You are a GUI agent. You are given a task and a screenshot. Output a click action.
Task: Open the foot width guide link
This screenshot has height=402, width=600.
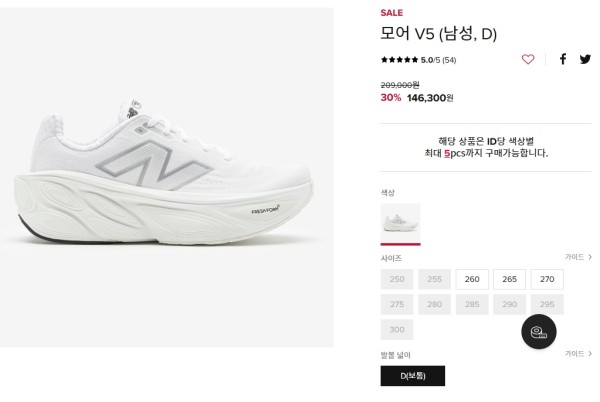577,353
